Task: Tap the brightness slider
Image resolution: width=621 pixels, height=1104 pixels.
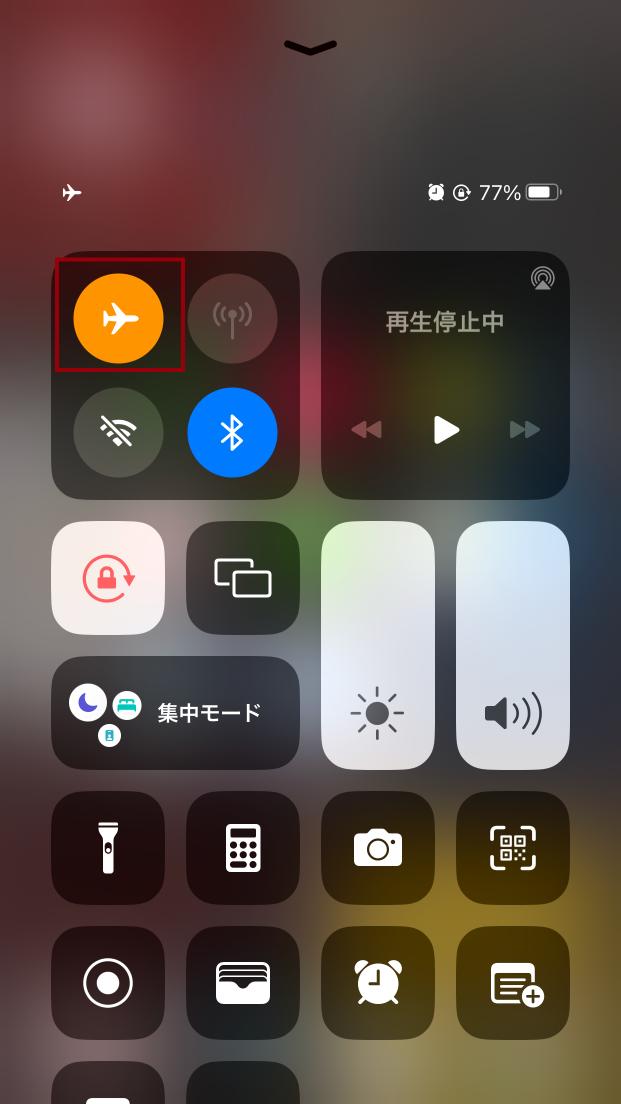Action: tap(378, 646)
